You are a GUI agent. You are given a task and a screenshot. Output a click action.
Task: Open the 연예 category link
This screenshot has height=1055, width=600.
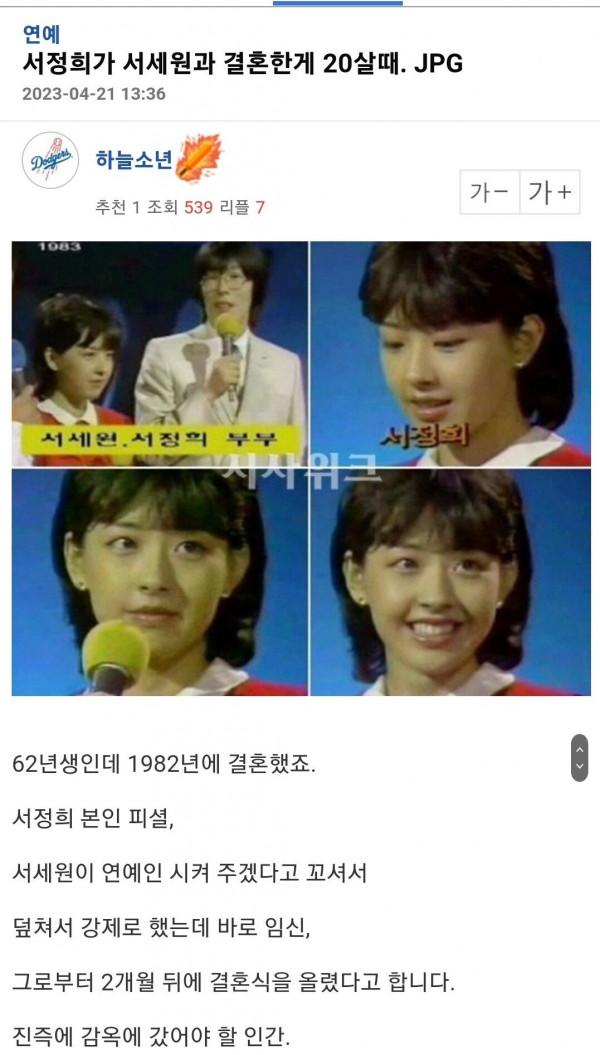[41, 35]
